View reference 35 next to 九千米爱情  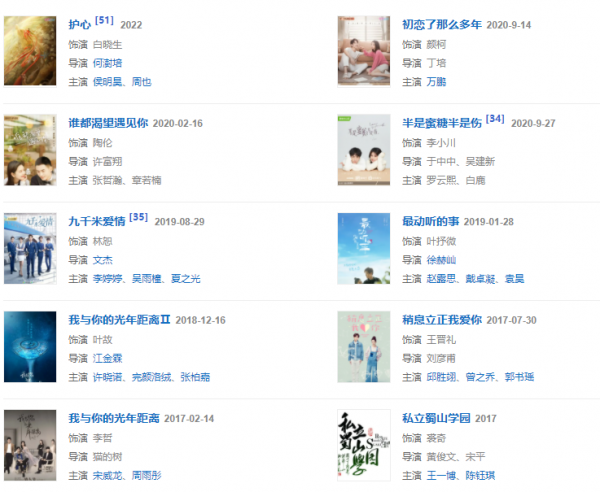(x=138, y=216)
